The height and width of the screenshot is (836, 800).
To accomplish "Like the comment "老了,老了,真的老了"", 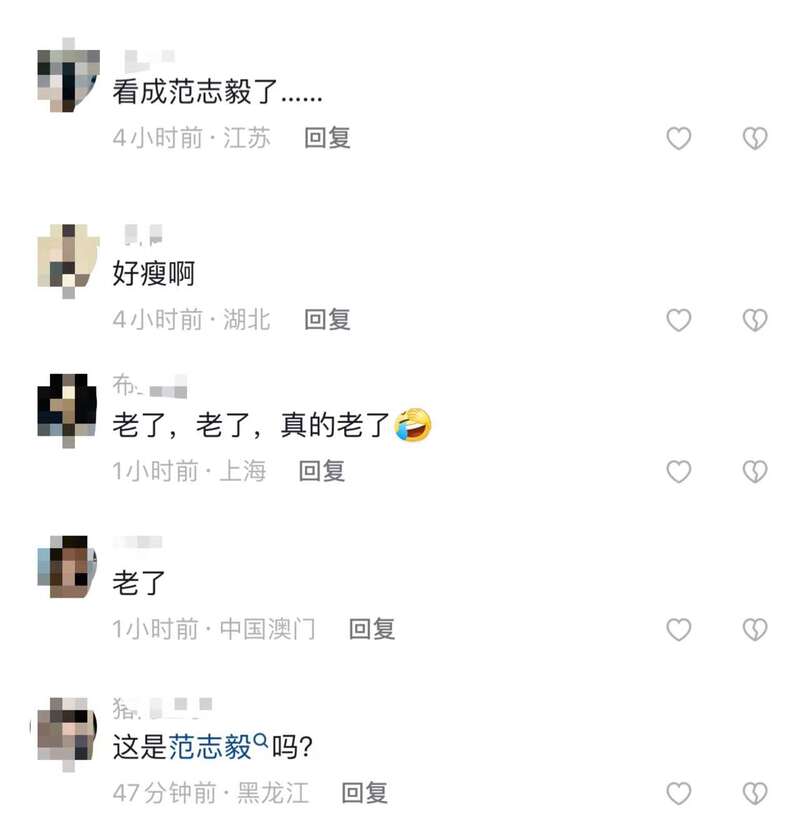I will tap(679, 471).
